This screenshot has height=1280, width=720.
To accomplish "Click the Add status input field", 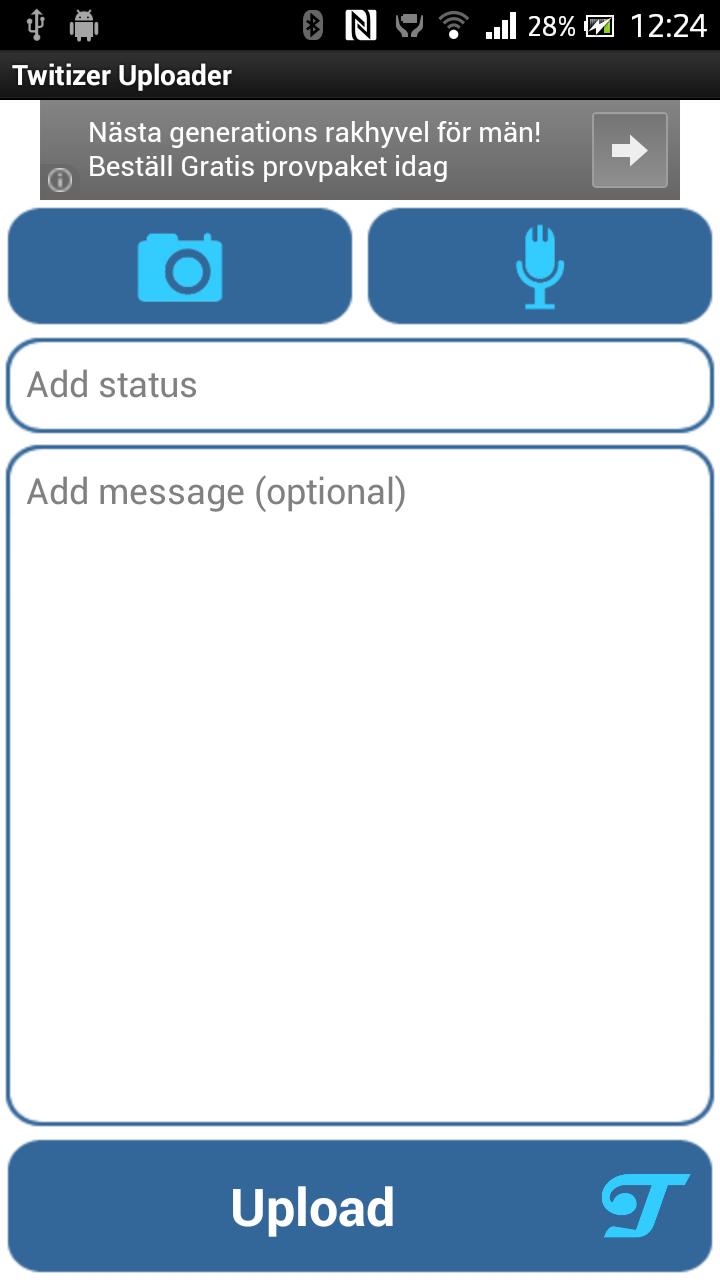I will click(360, 385).
